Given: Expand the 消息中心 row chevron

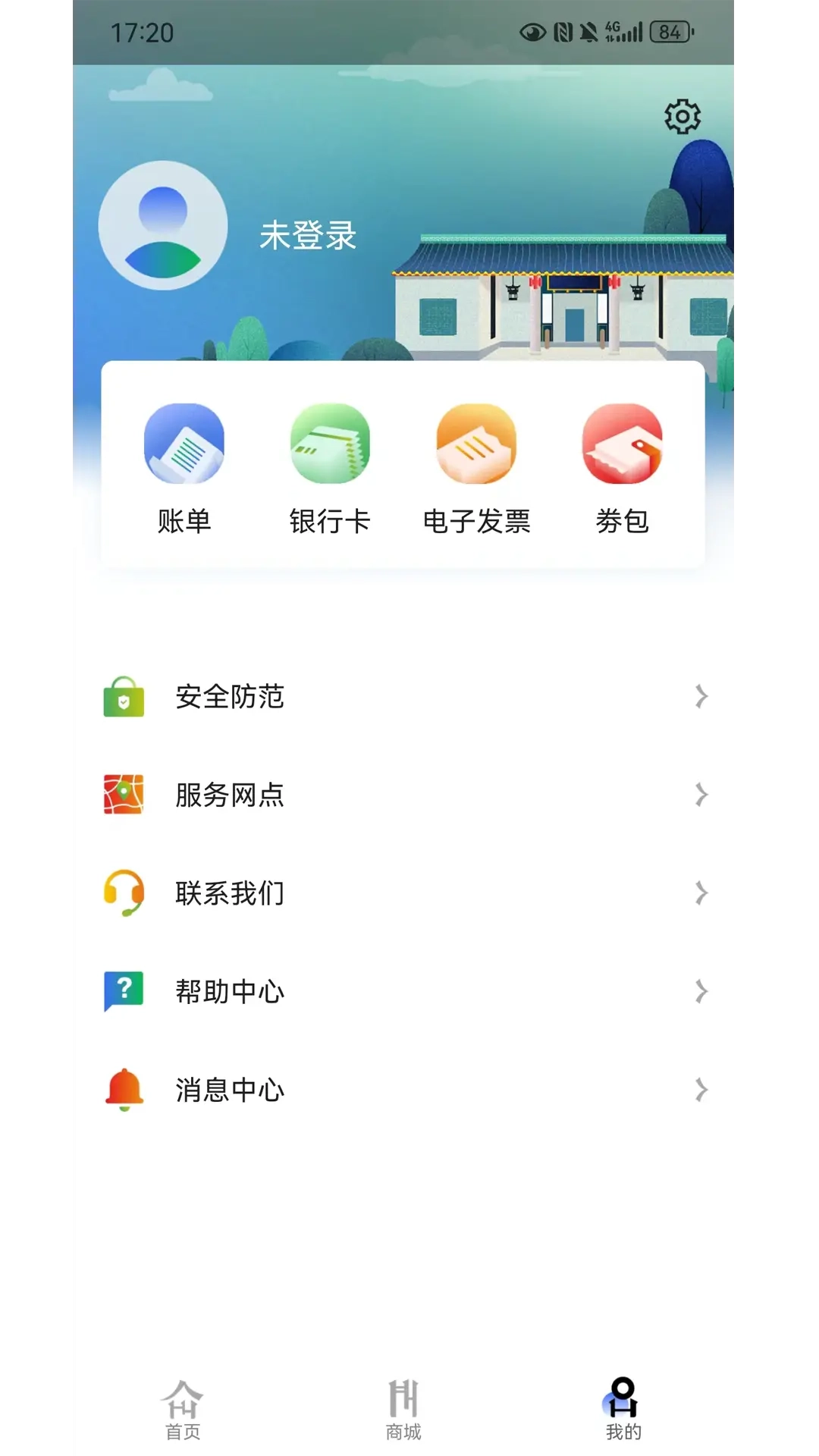Looking at the screenshot, I should click(x=700, y=1089).
